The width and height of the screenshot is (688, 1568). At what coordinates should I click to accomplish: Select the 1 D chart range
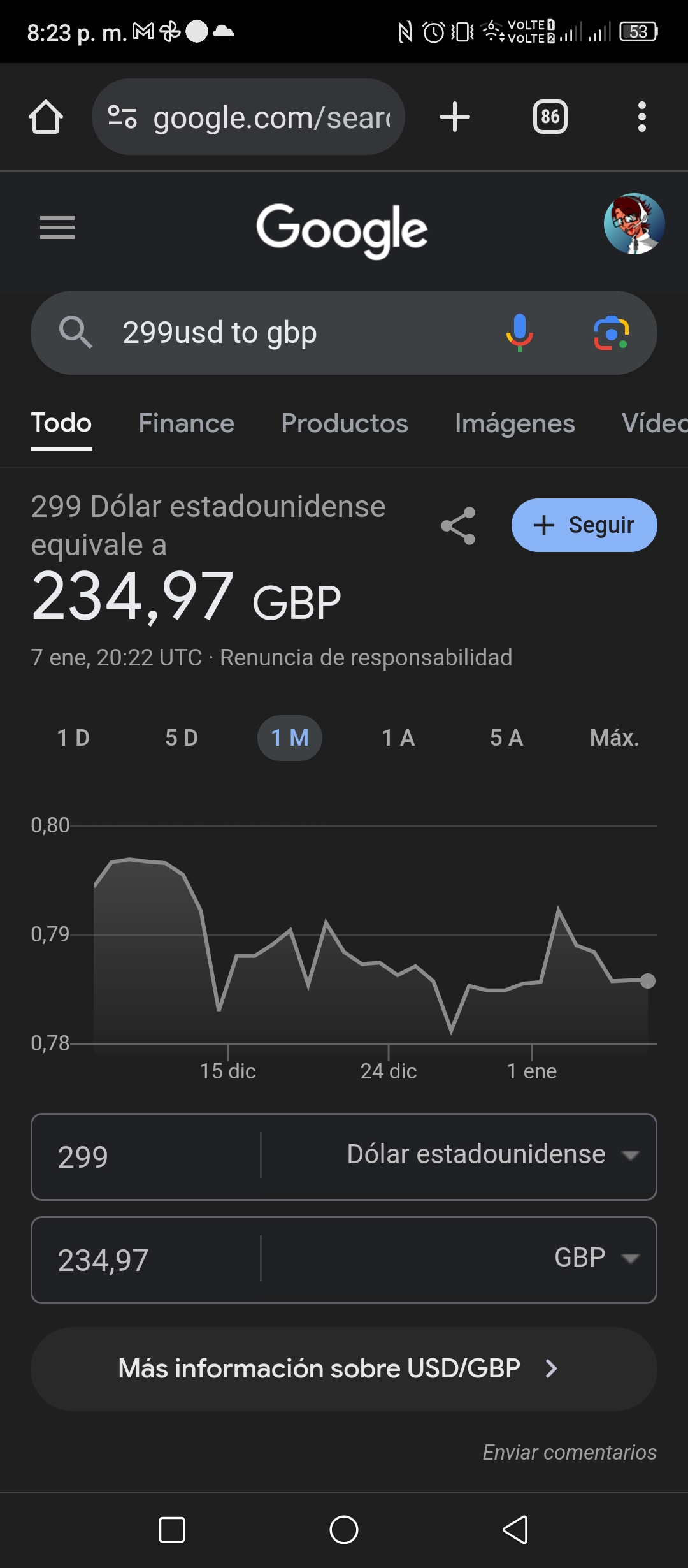click(x=73, y=738)
